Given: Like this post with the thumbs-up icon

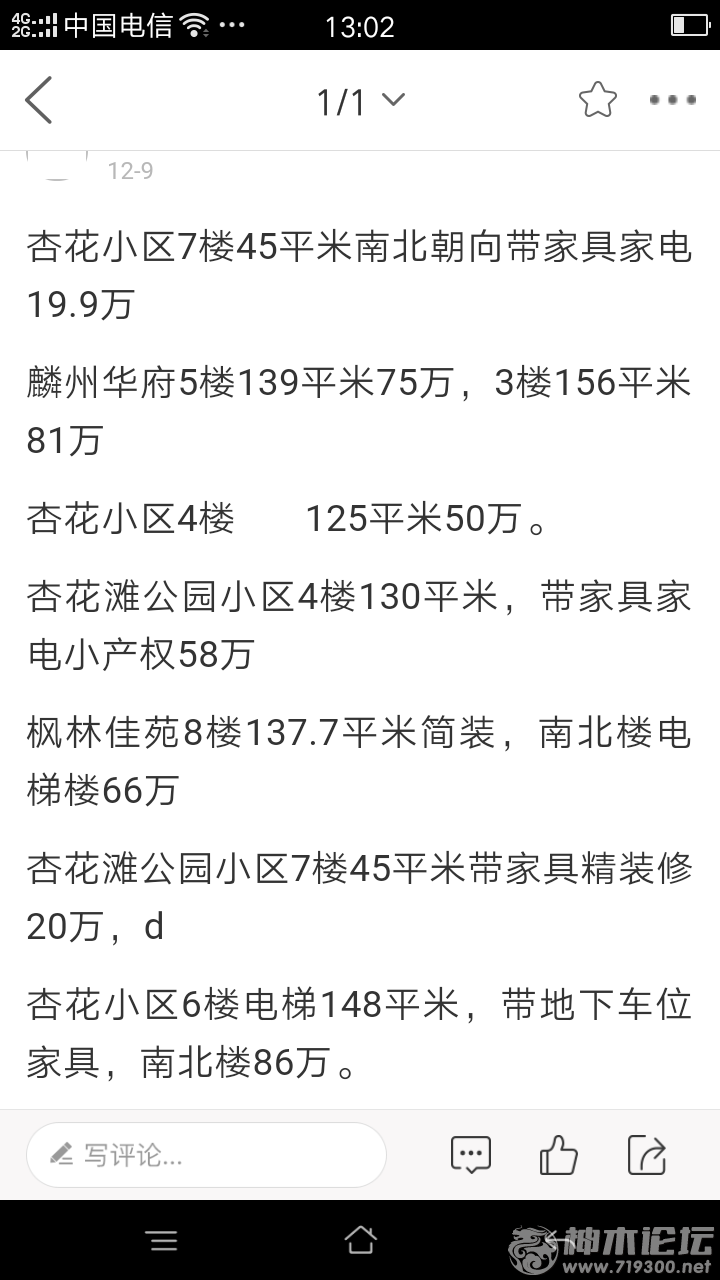Looking at the screenshot, I should click(558, 1155).
